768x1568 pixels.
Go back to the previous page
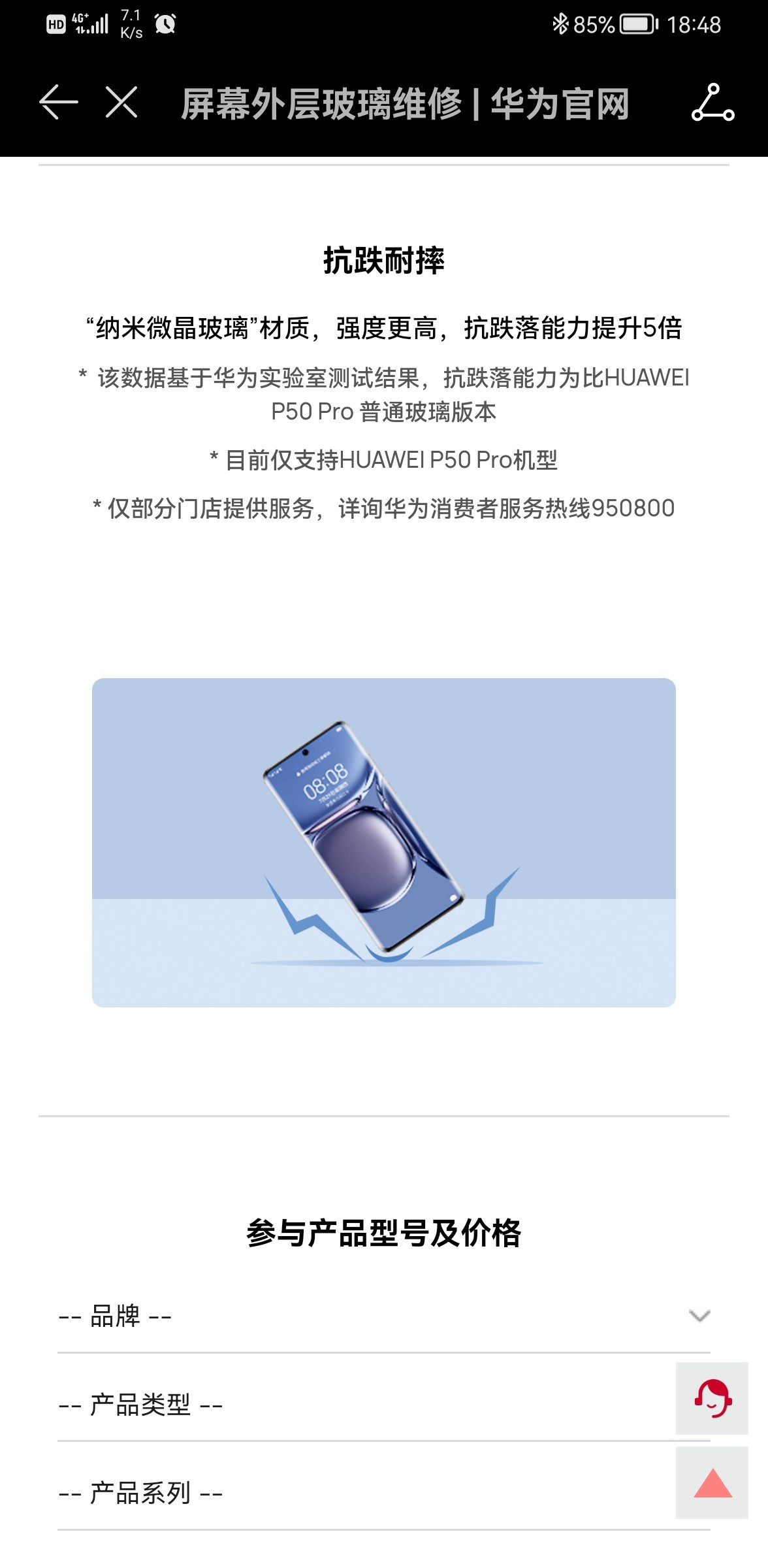pos(59,103)
